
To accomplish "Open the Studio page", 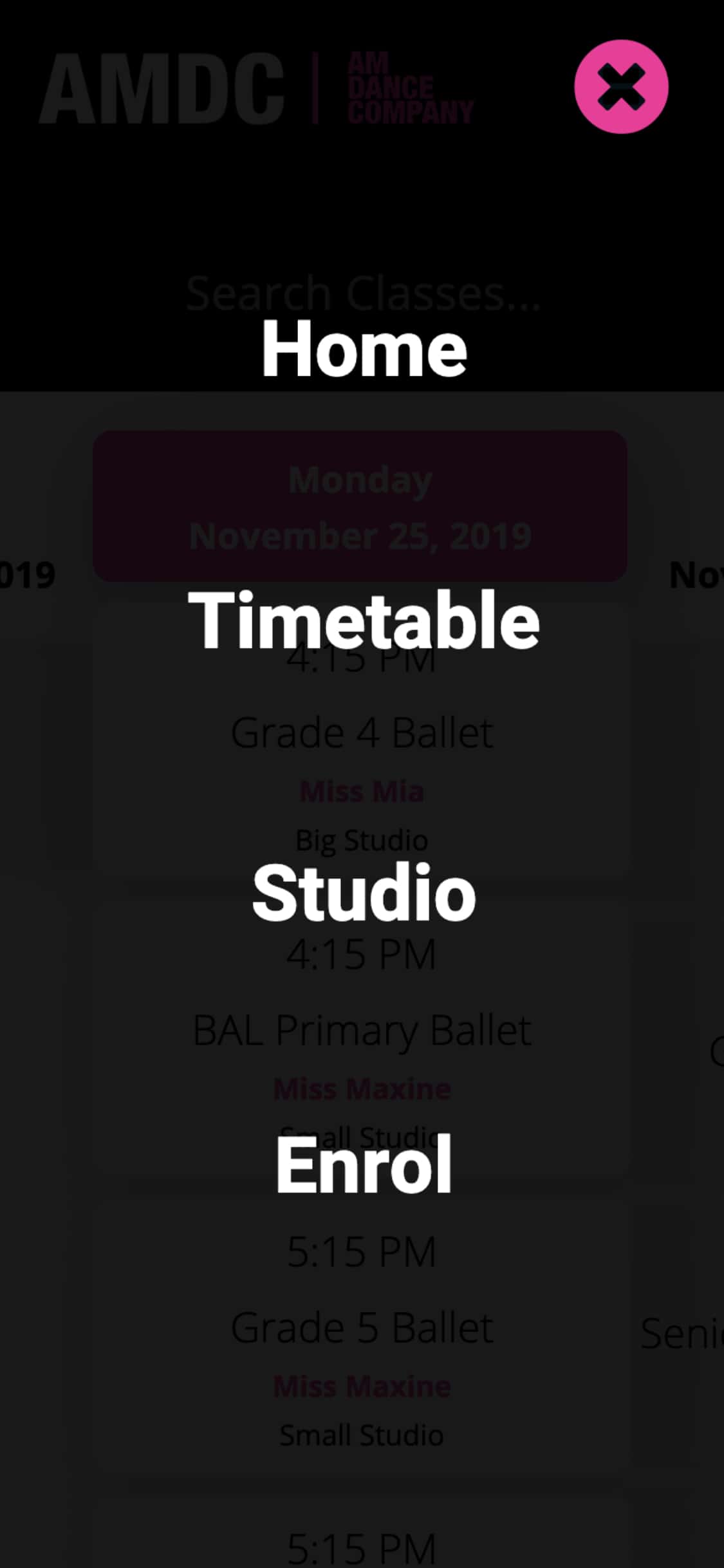I will pyautogui.click(x=364, y=893).
